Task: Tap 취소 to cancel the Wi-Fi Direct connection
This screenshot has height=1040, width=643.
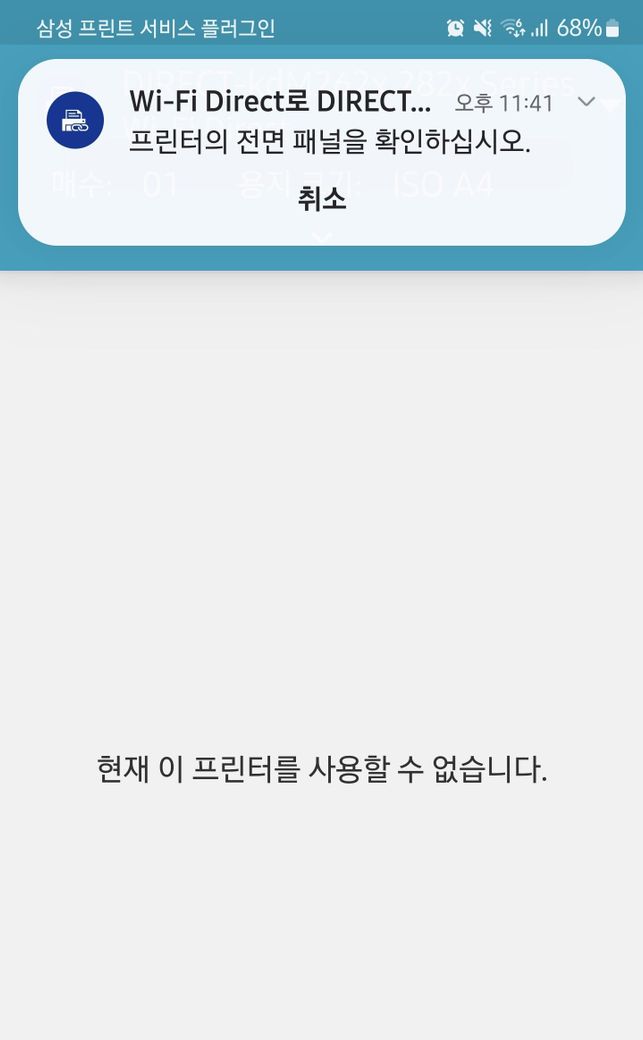Action: (321, 199)
